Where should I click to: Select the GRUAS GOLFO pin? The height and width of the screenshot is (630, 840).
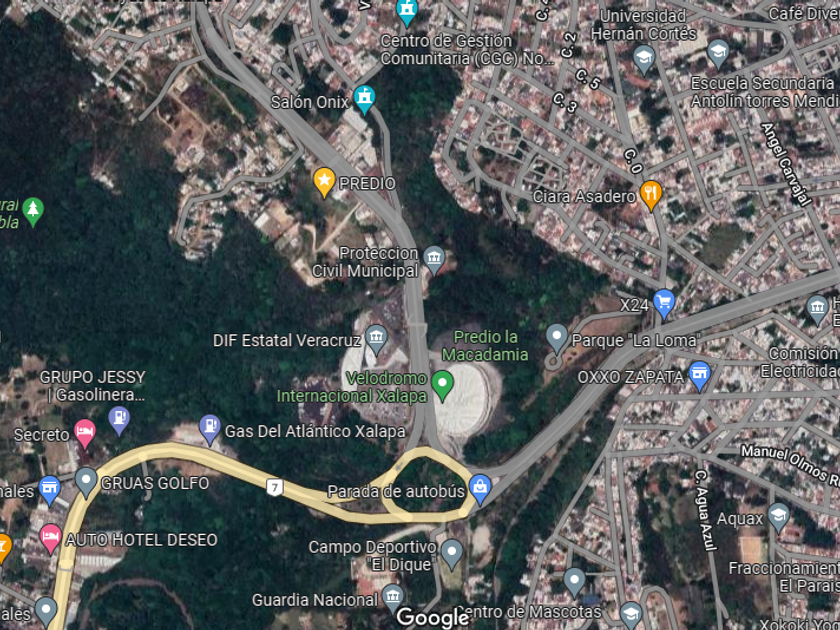pyautogui.click(x=86, y=482)
